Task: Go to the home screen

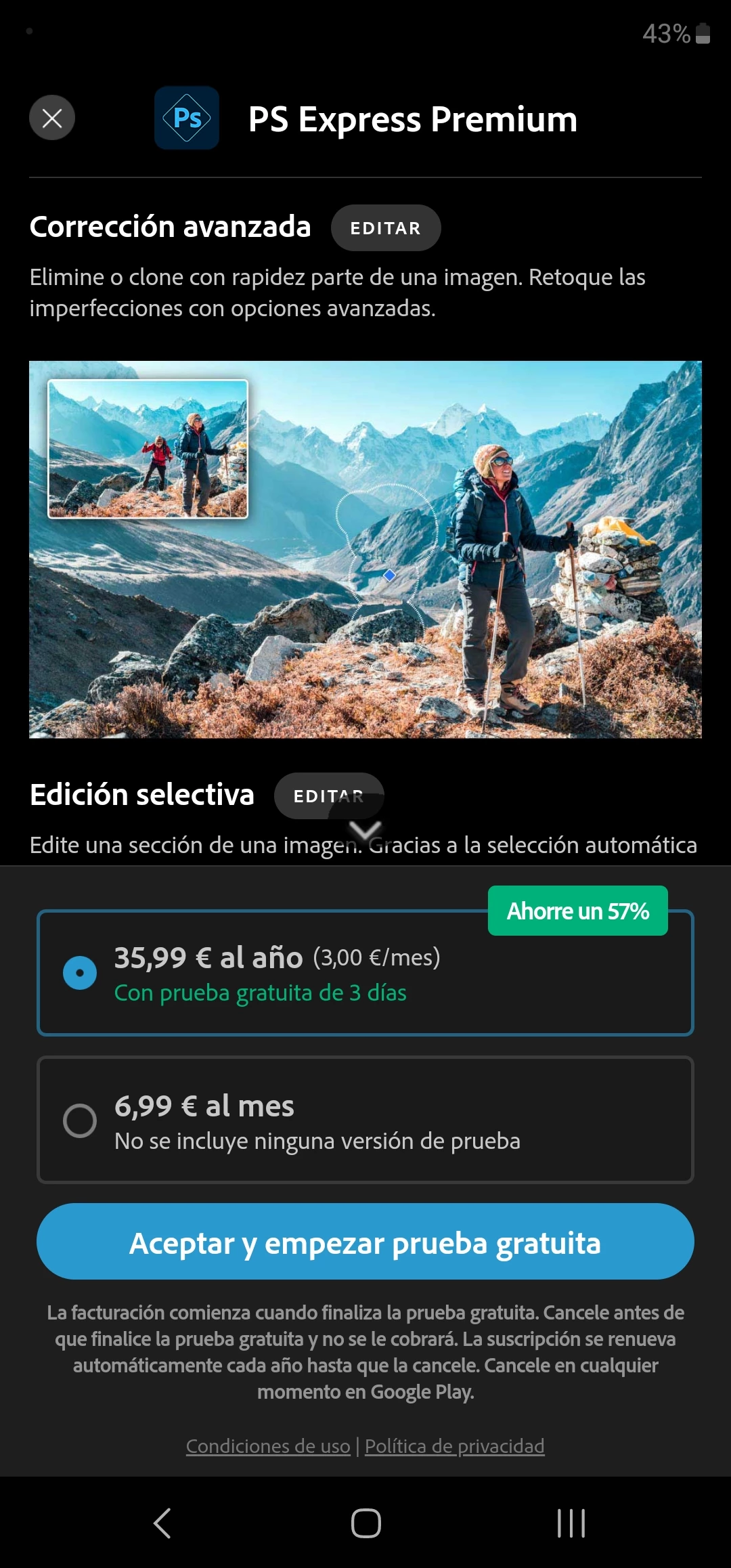Action: tap(365, 1523)
